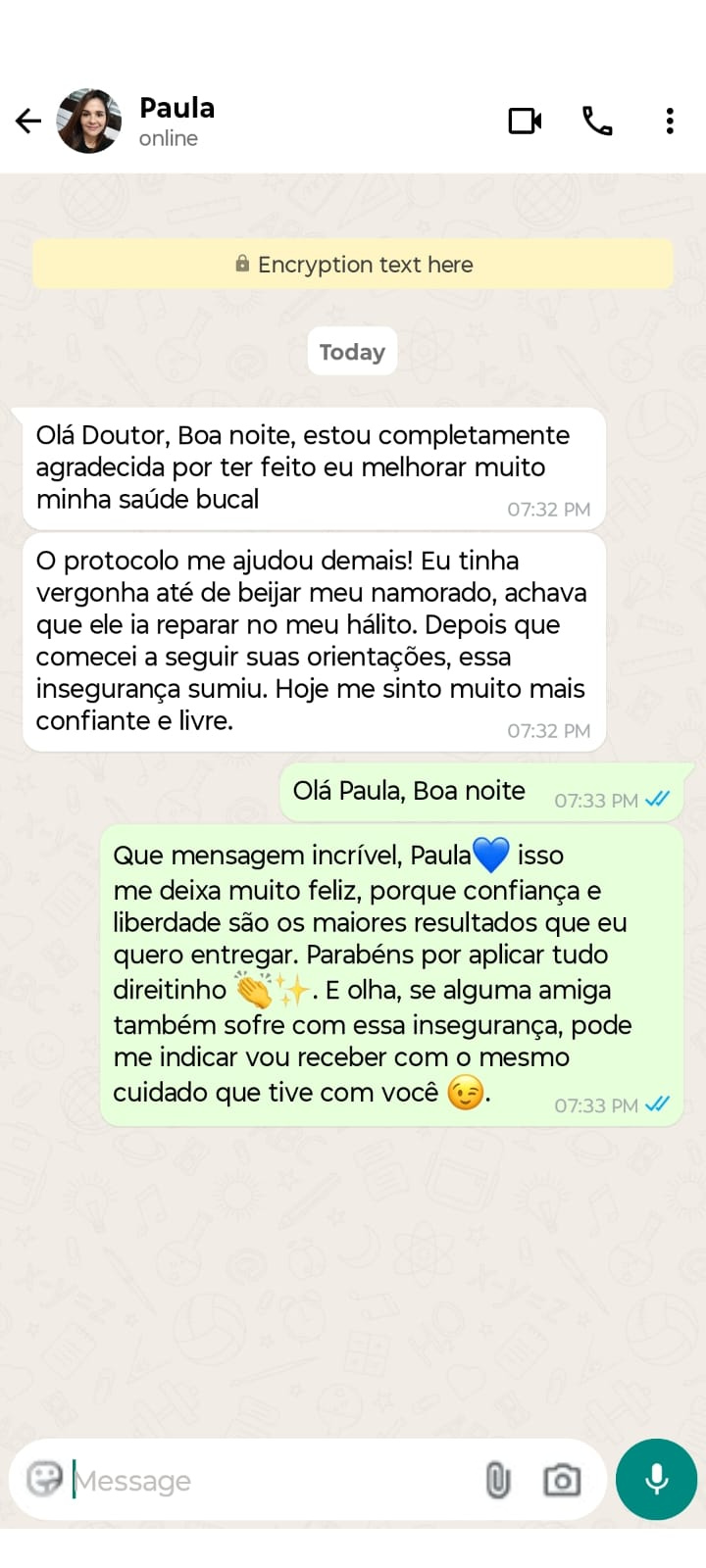Start a voice call with Paula
Viewport: 706px width, 1568px height.
click(x=597, y=121)
